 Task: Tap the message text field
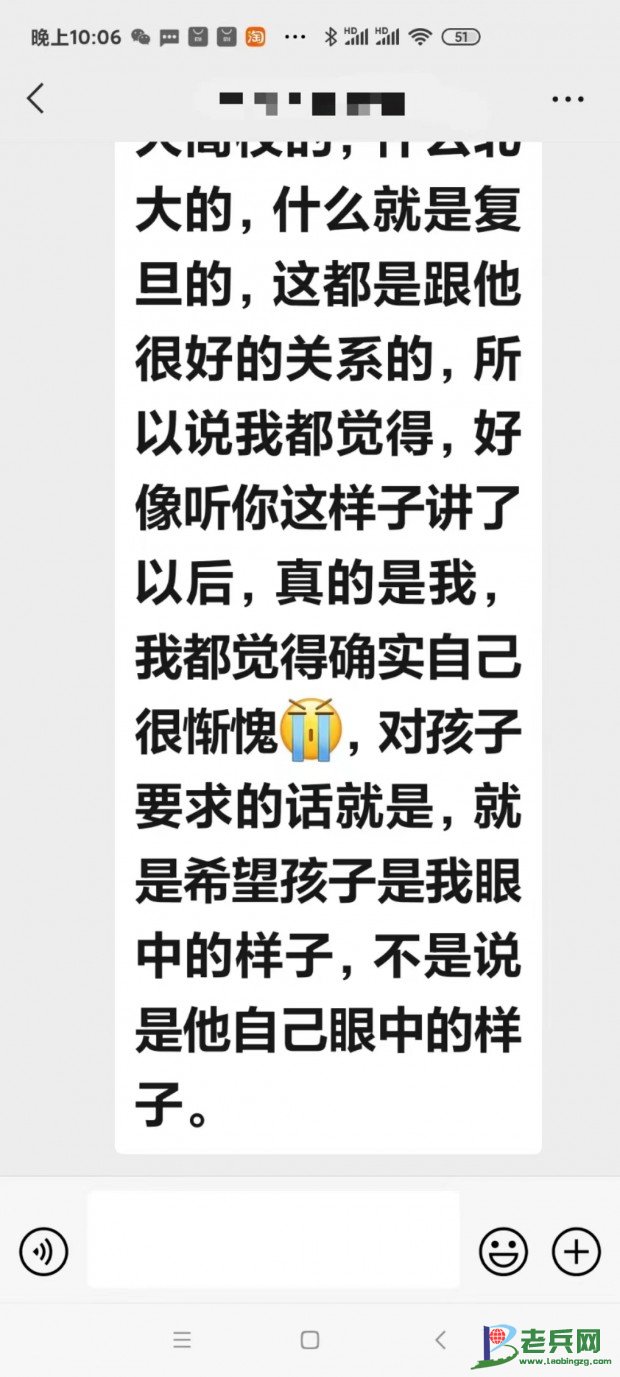pos(273,1239)
